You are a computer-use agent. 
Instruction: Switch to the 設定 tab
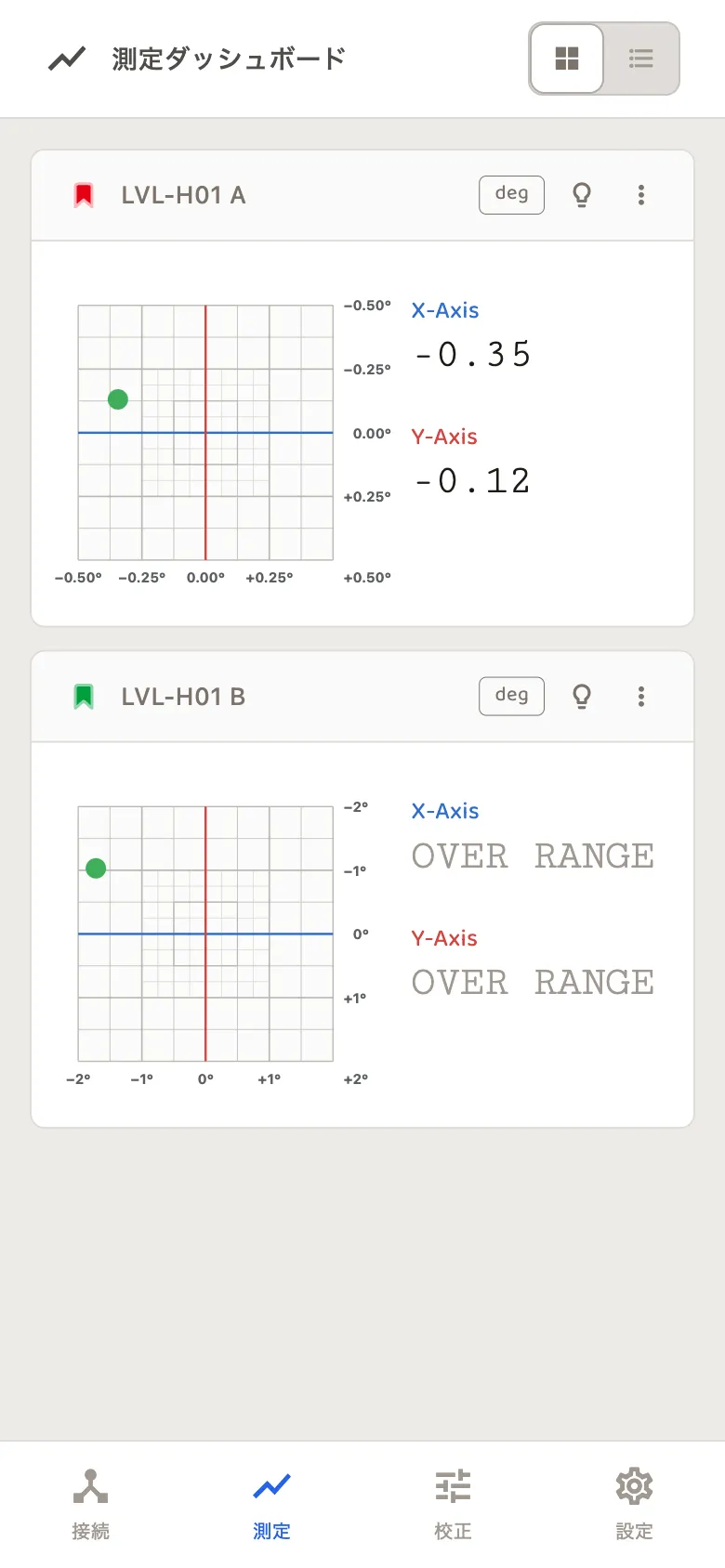(635, 1505)
